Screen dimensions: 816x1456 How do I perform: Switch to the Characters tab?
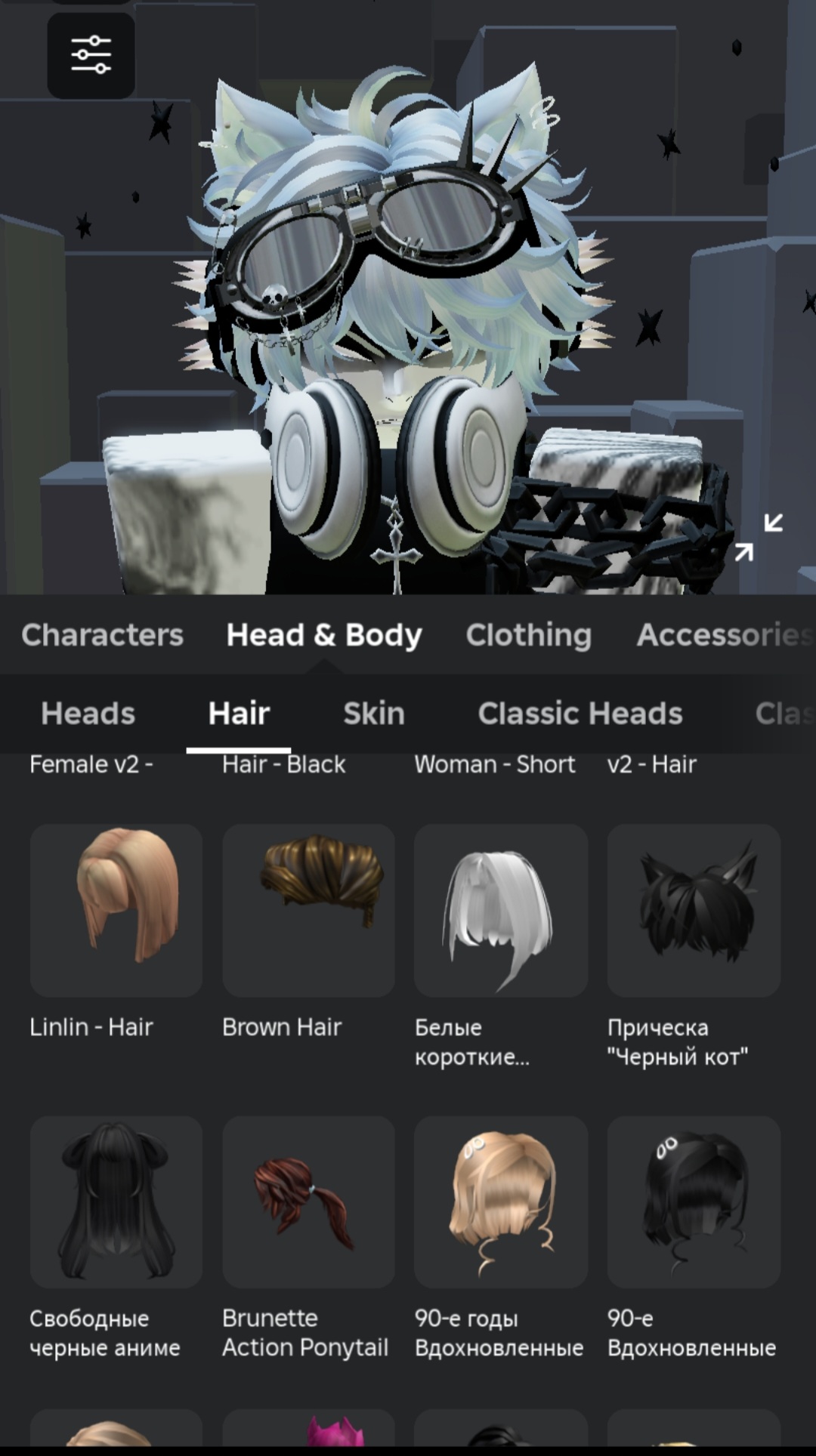[x=103, y=635]
